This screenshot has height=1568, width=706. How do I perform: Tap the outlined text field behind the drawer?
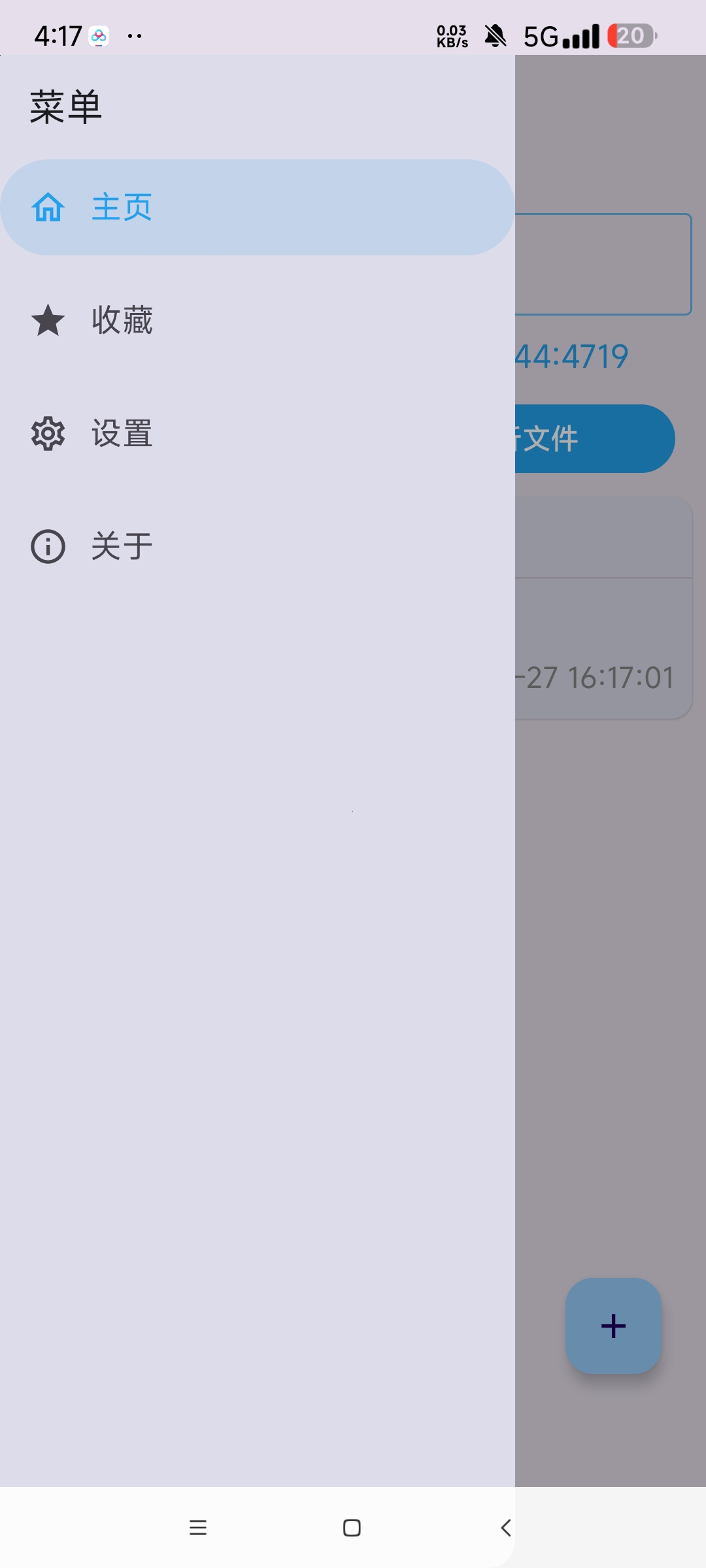603,264
